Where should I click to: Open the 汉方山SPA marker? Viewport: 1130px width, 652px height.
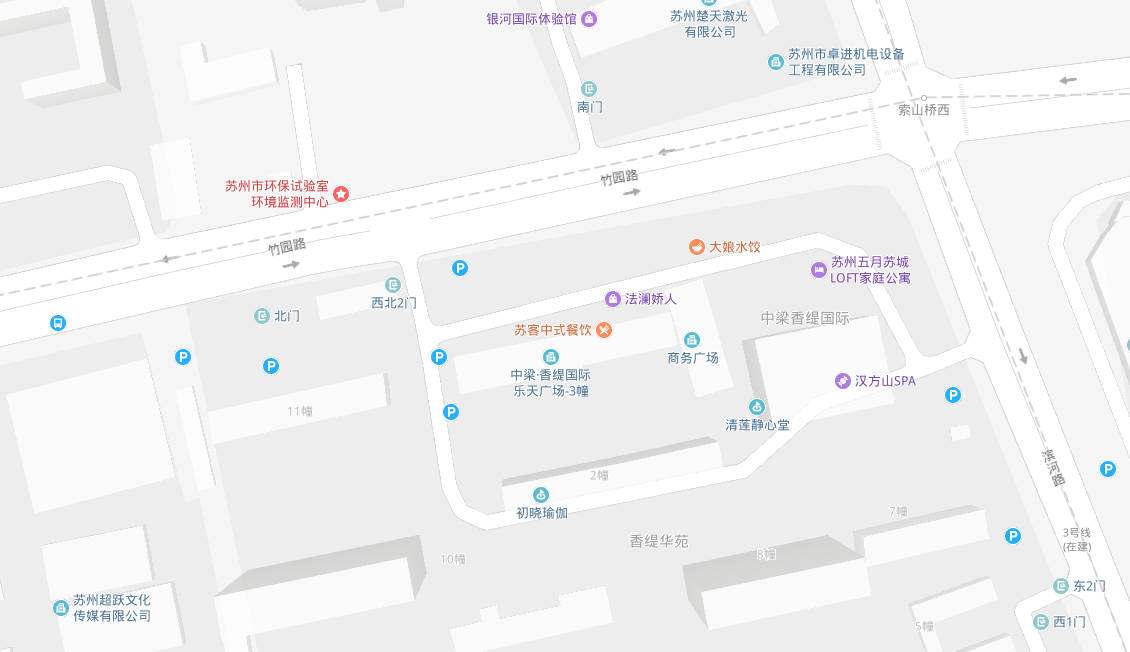point(843,381)
